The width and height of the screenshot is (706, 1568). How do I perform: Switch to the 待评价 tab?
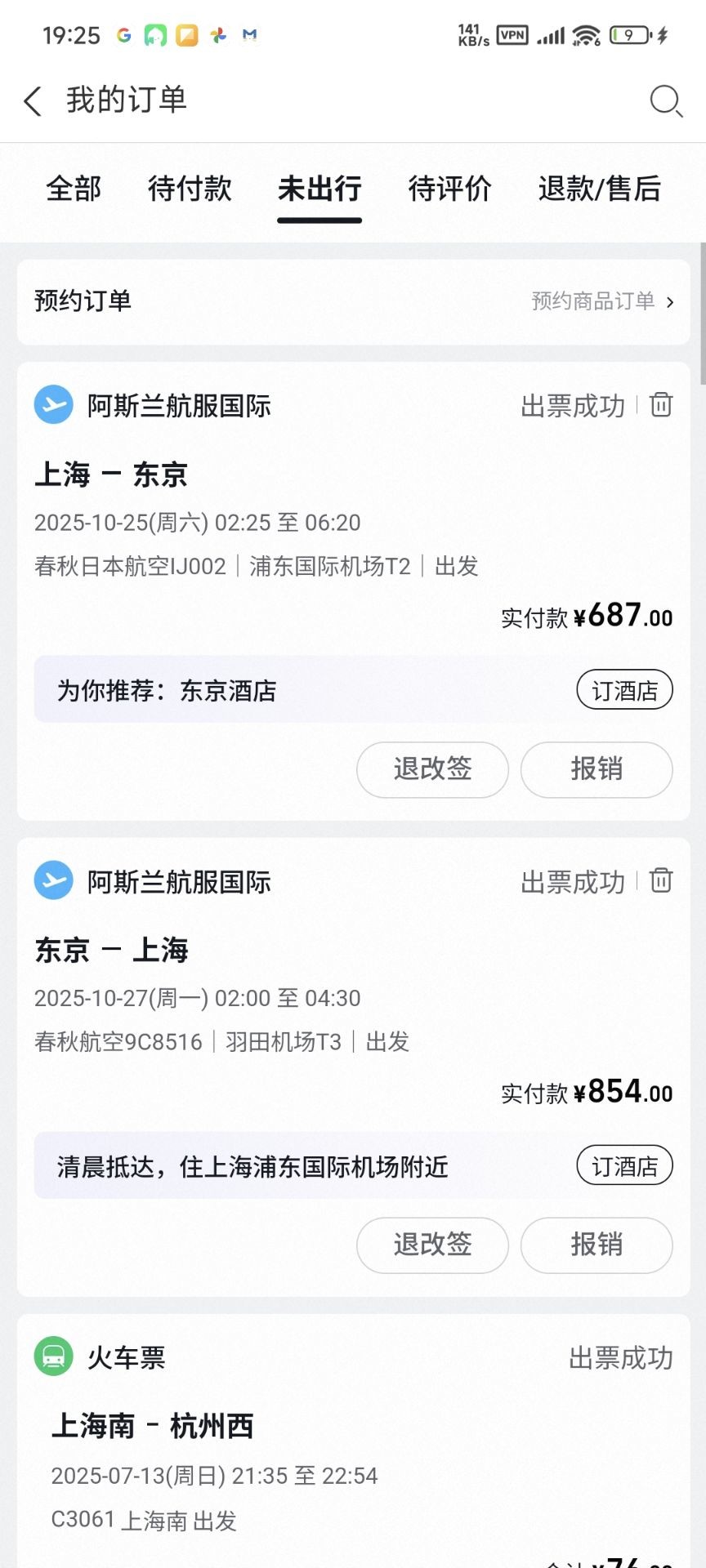(x=449, y=189)
